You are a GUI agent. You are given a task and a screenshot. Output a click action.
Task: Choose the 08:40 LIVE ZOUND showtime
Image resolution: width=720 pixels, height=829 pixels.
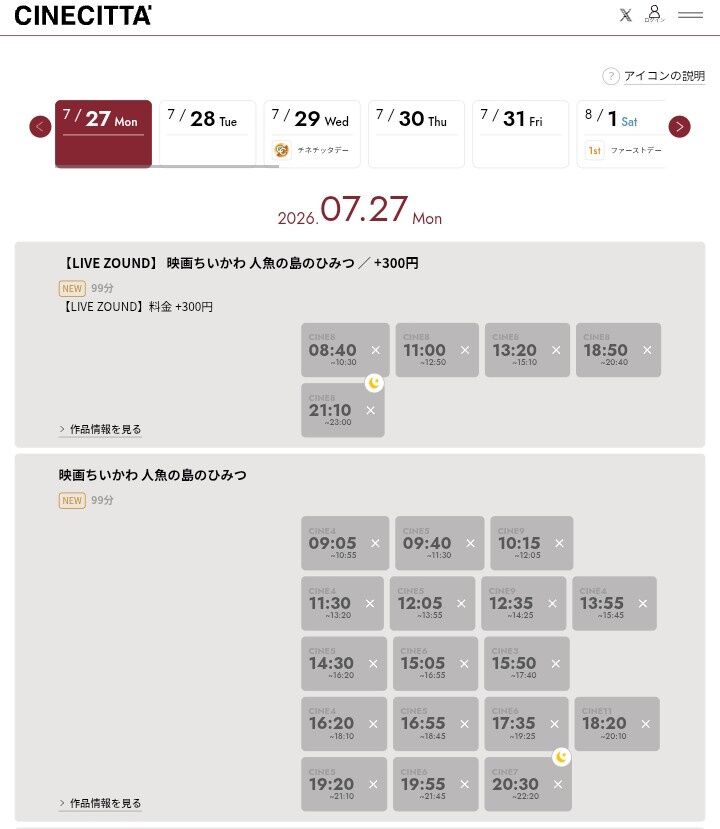coord(345,350)
